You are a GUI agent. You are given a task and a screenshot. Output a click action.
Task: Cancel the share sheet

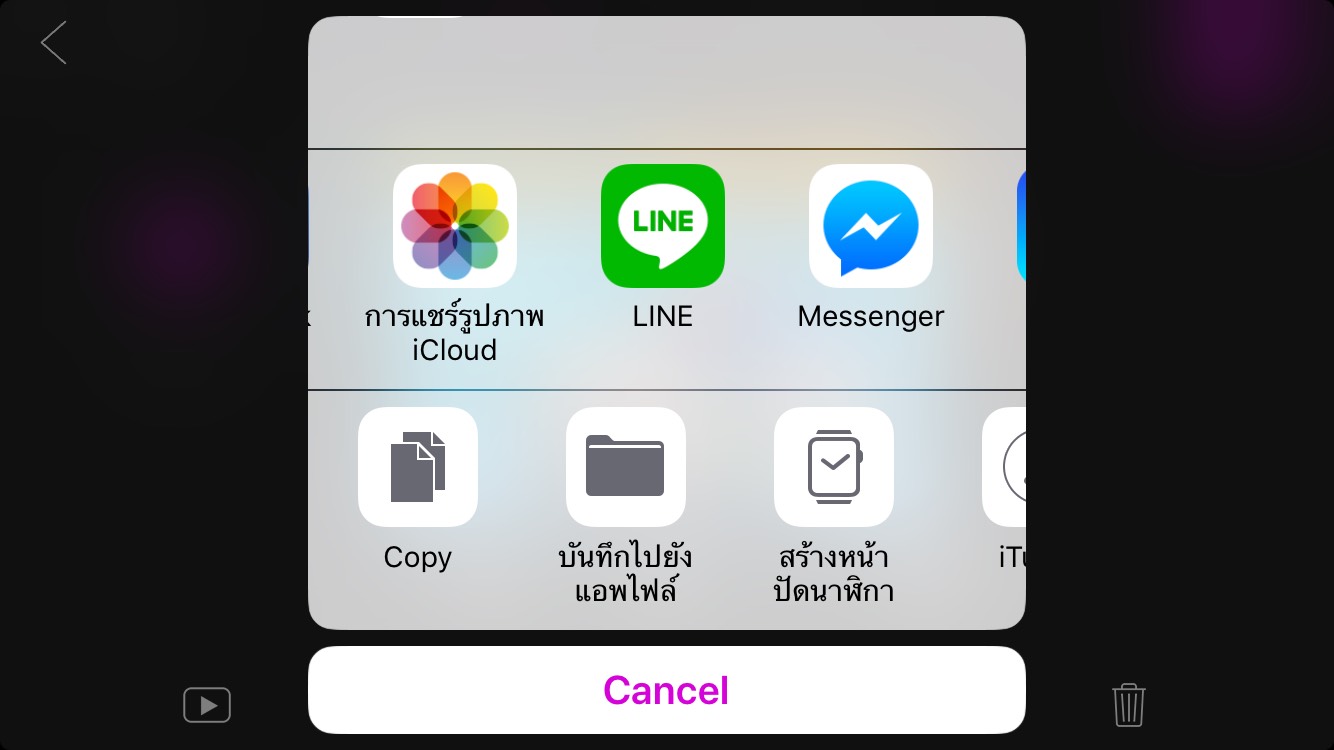coord(666,690)
